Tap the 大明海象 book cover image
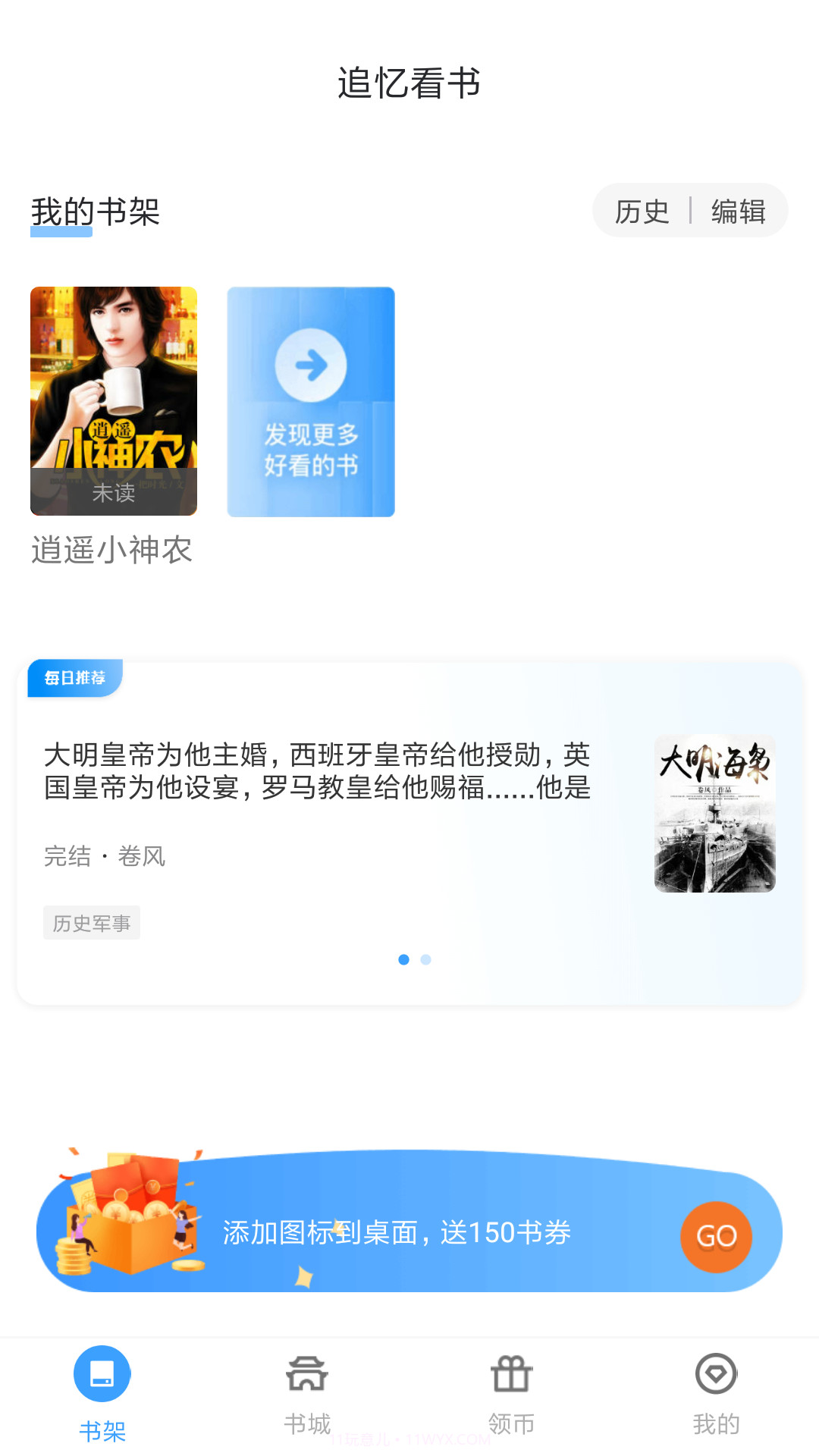The width and height of the screenshot is (819, 1456). point(714,815)
